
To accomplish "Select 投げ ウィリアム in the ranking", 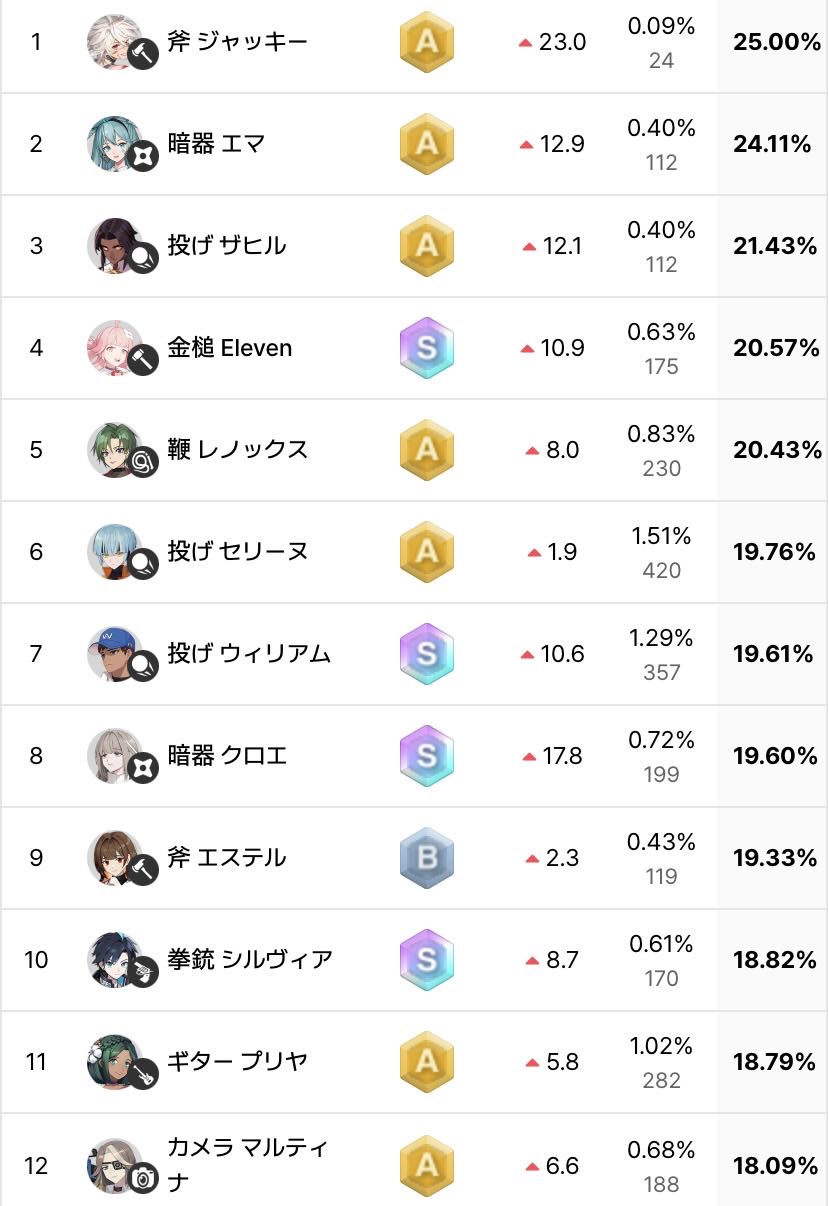I will pos(414,654).
